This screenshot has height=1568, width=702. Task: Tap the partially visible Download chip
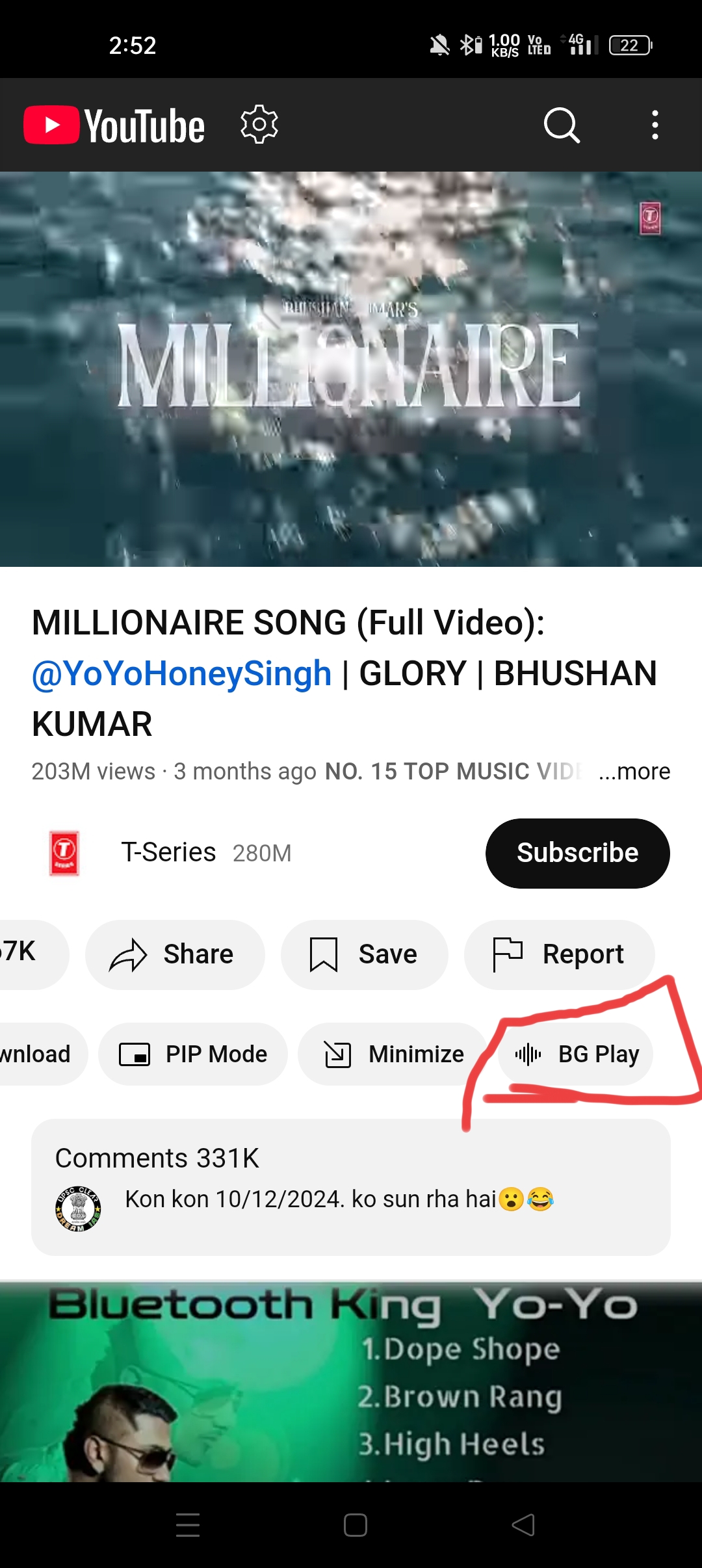[x=36, y=1054]
